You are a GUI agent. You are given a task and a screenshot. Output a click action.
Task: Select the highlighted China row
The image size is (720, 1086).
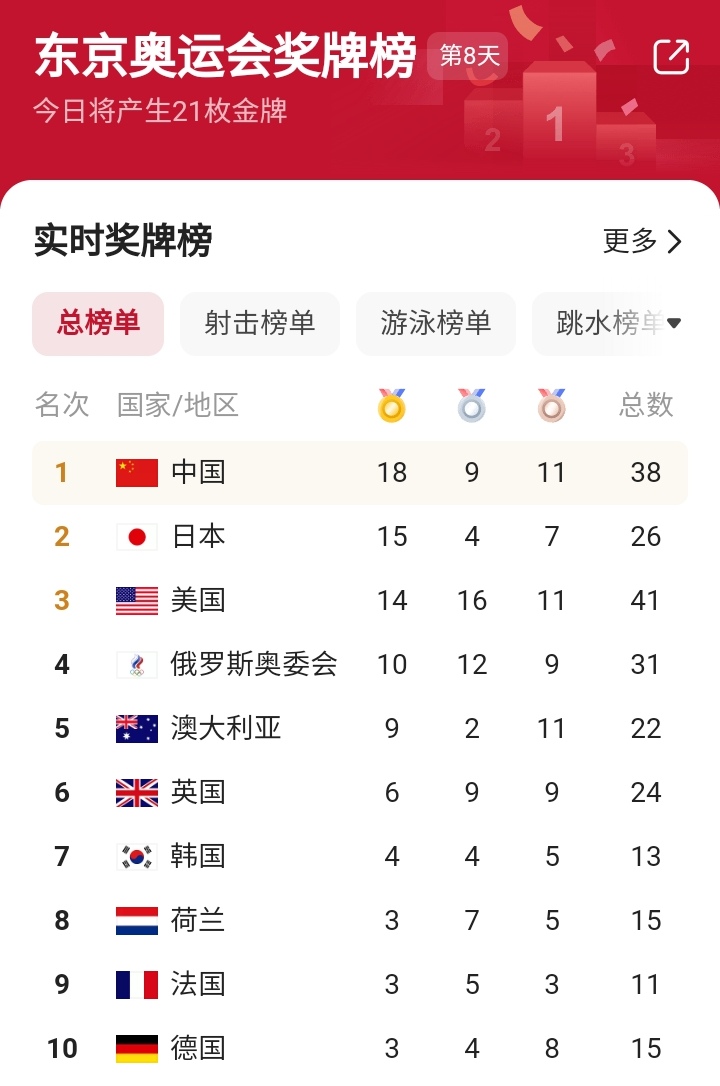click(360, 472)
